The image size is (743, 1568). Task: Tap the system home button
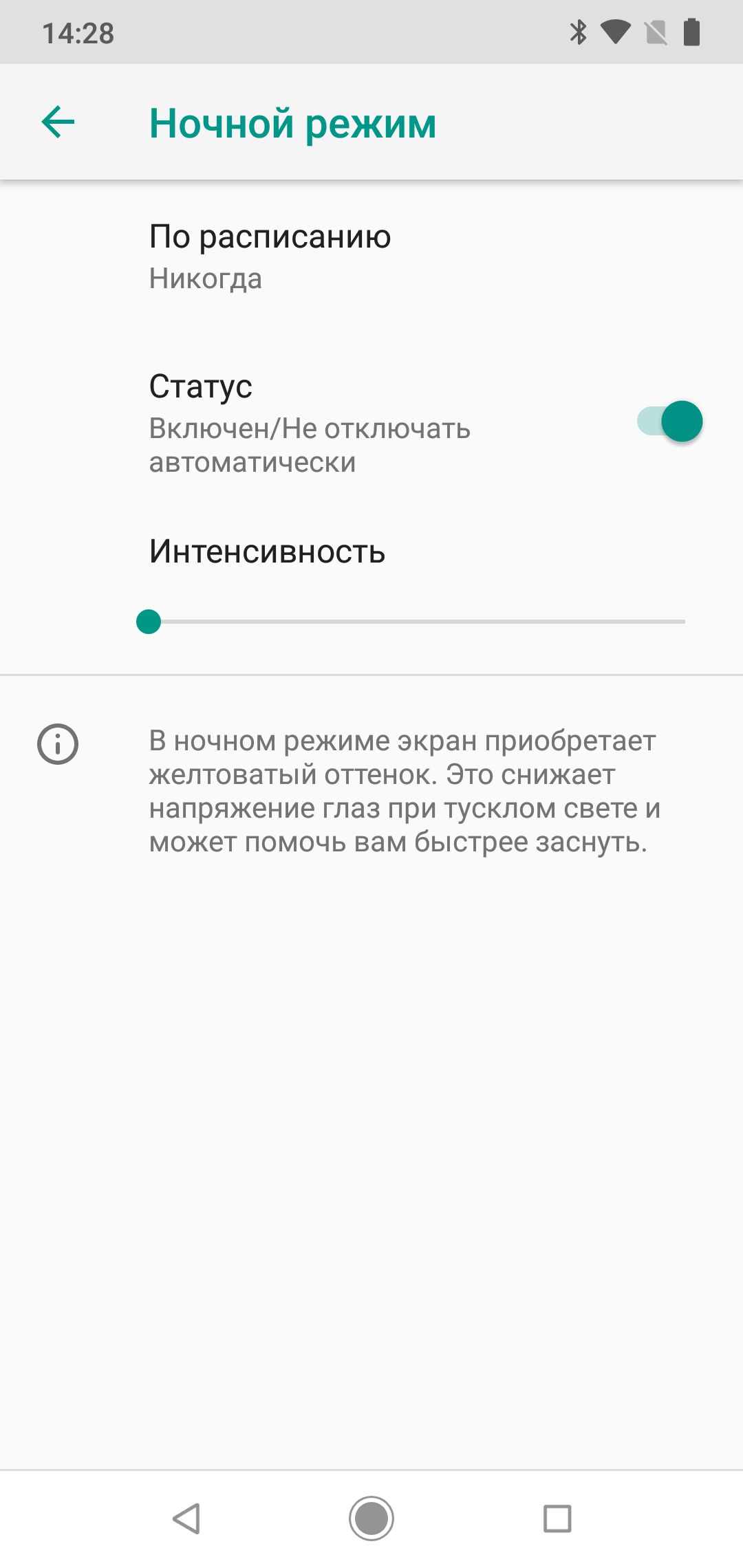pyautogui.click(x=371, y=1518)
